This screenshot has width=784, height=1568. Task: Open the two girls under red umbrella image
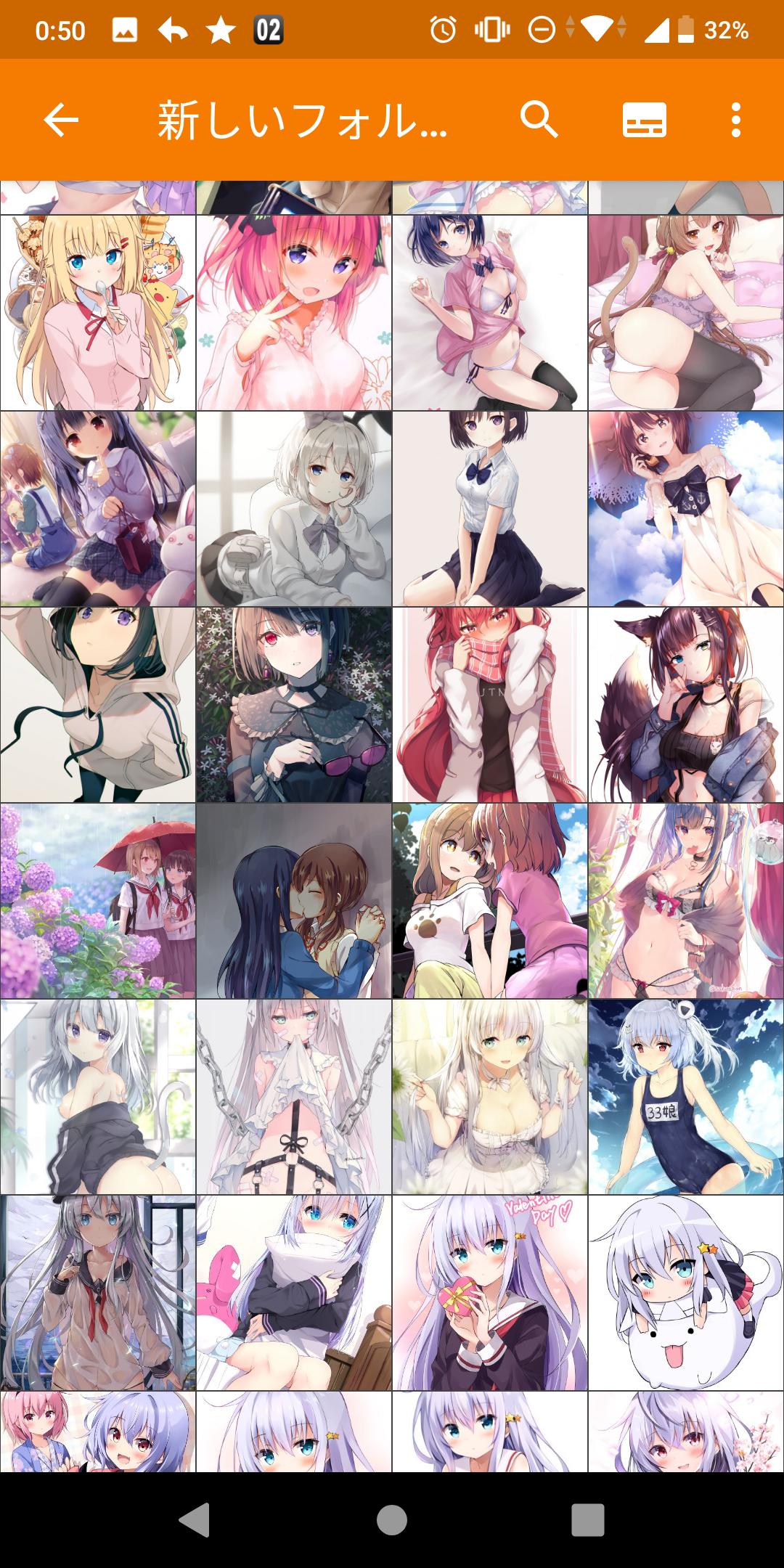tap(98, 901)
